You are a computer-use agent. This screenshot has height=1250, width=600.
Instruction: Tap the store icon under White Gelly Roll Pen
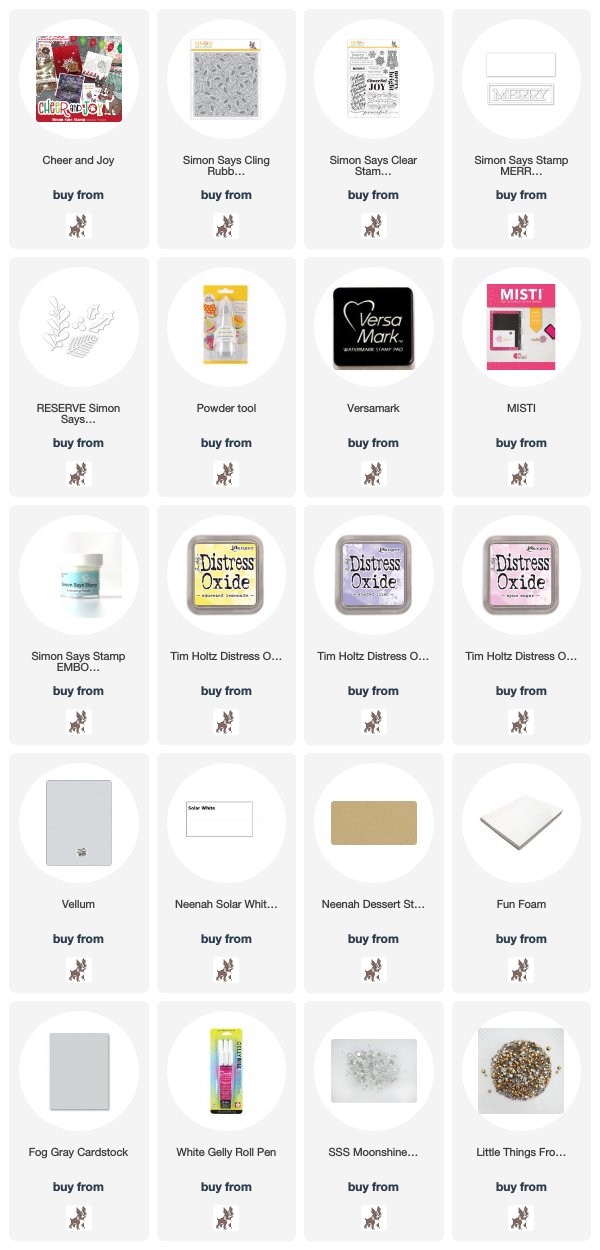pos(226,1217)
